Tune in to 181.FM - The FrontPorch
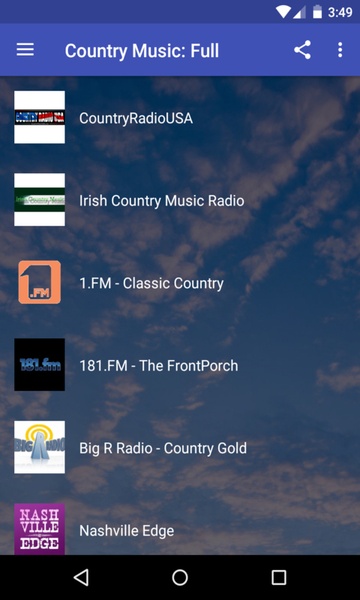The image size is (360, 600). pyautogui.click(x=180, y=365)
